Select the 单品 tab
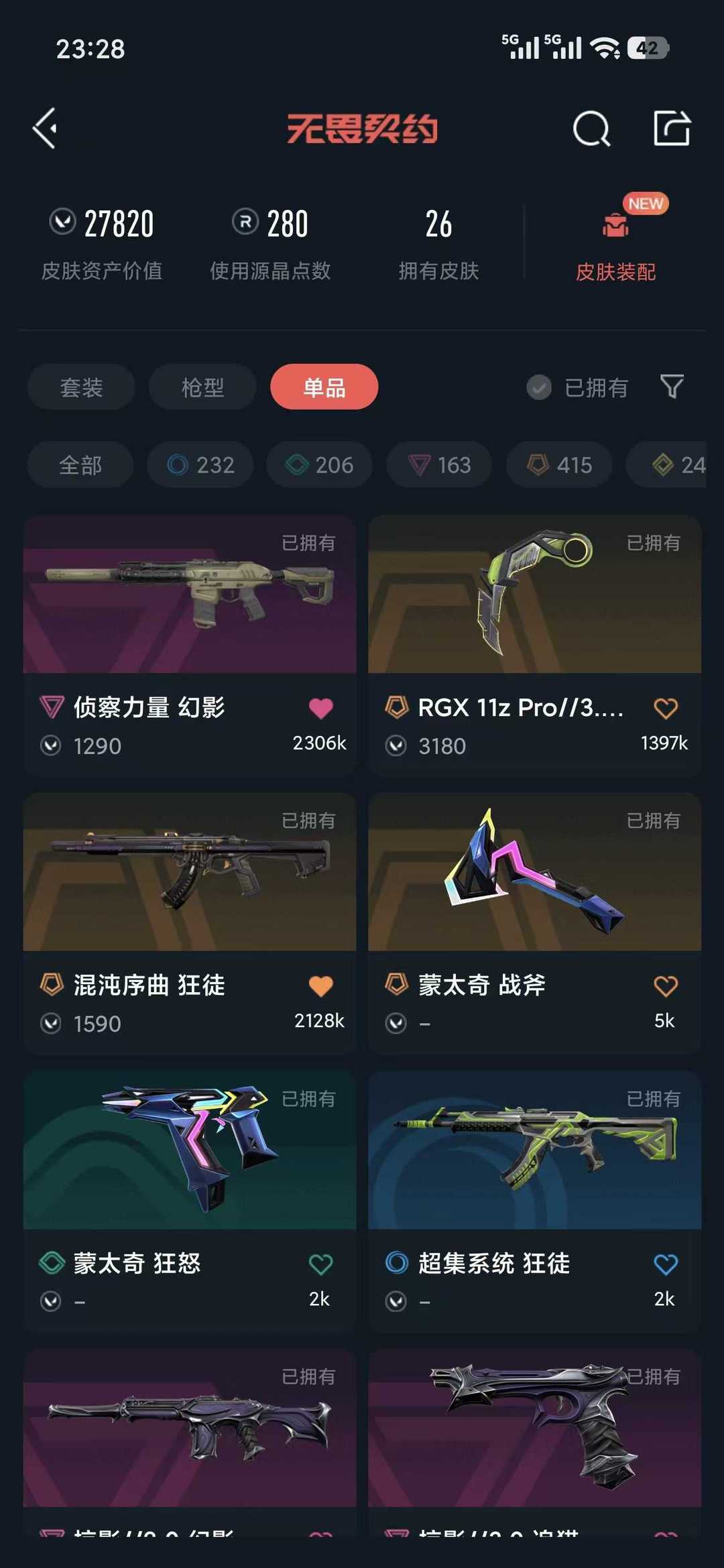The image size is (724, 1568). (x=324, y=387)
